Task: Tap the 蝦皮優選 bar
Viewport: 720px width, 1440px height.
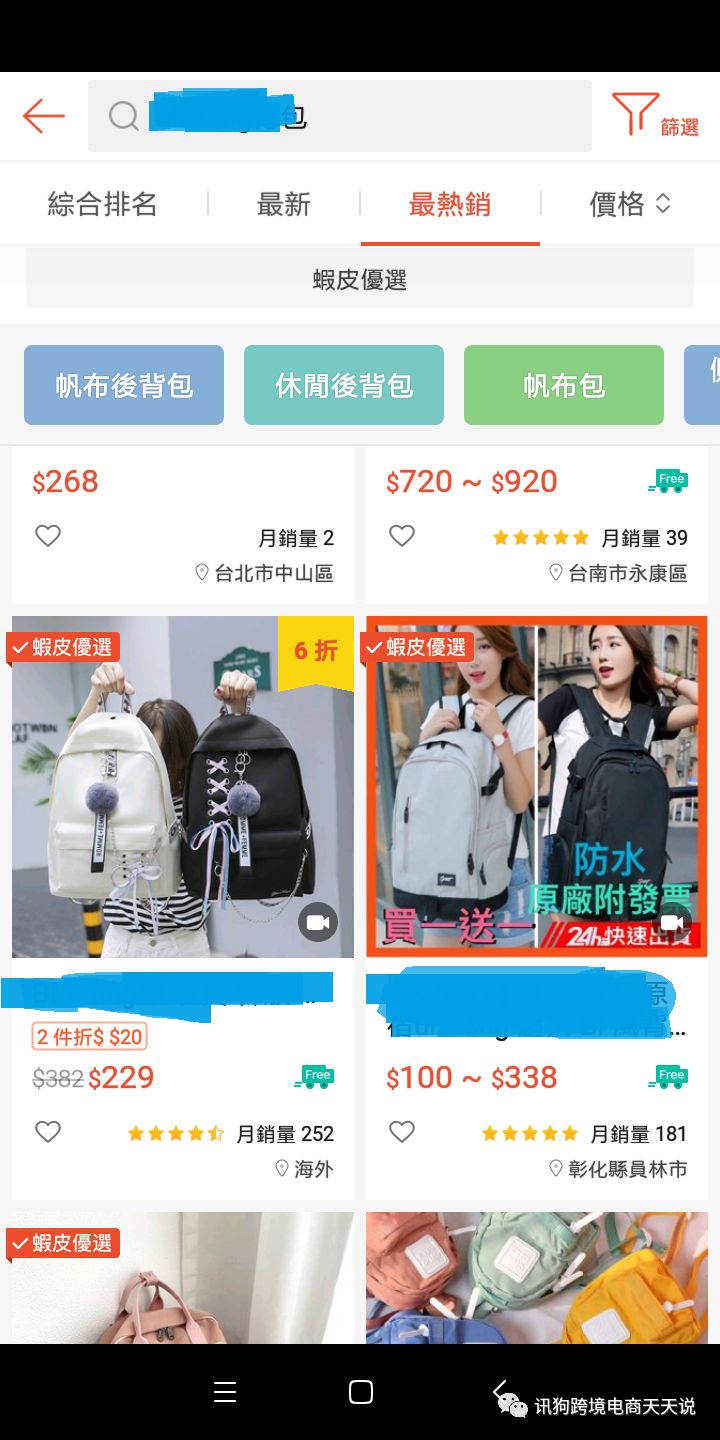Action: [360, 279]
